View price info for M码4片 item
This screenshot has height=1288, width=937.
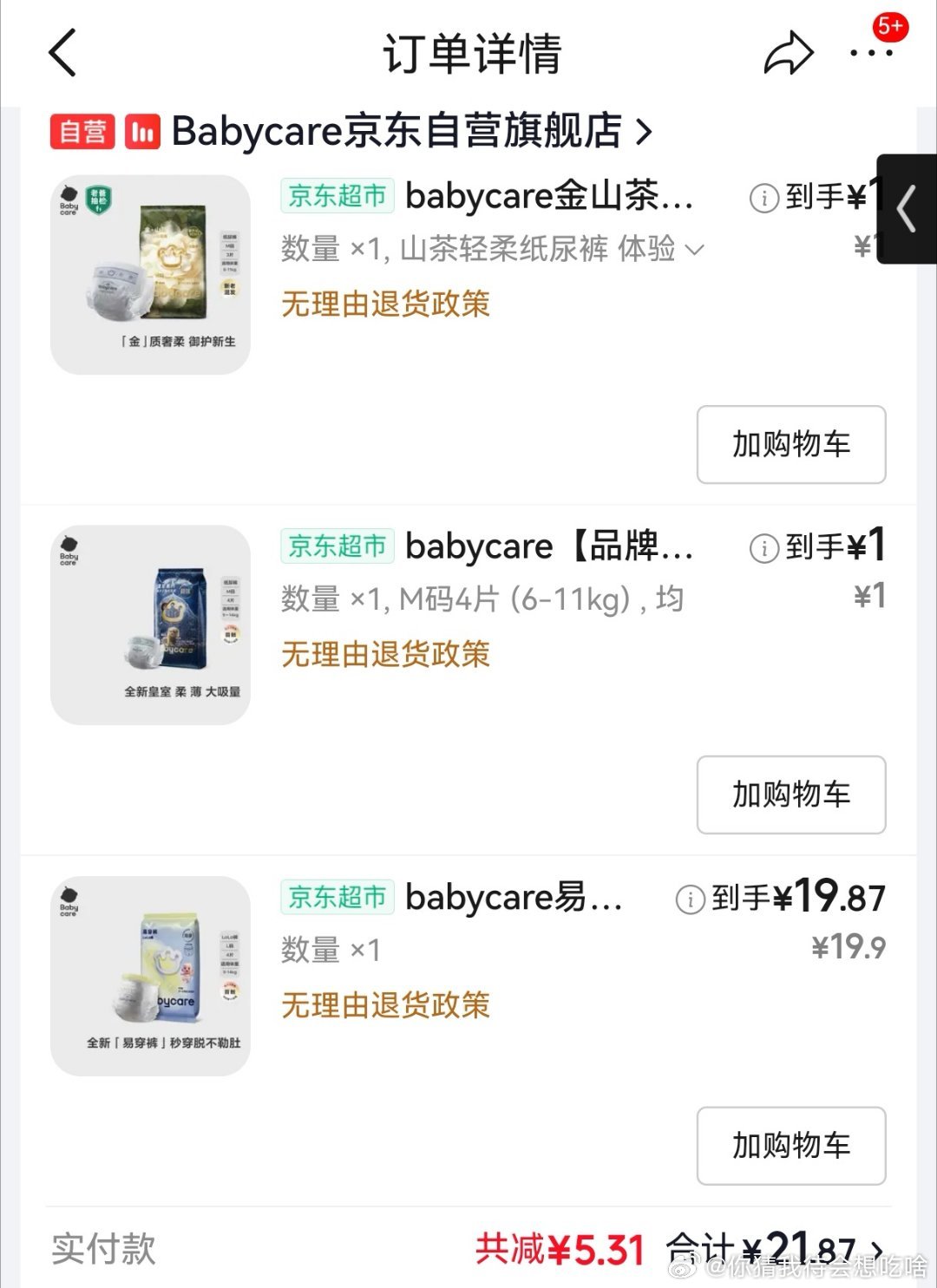pos(763,548)
